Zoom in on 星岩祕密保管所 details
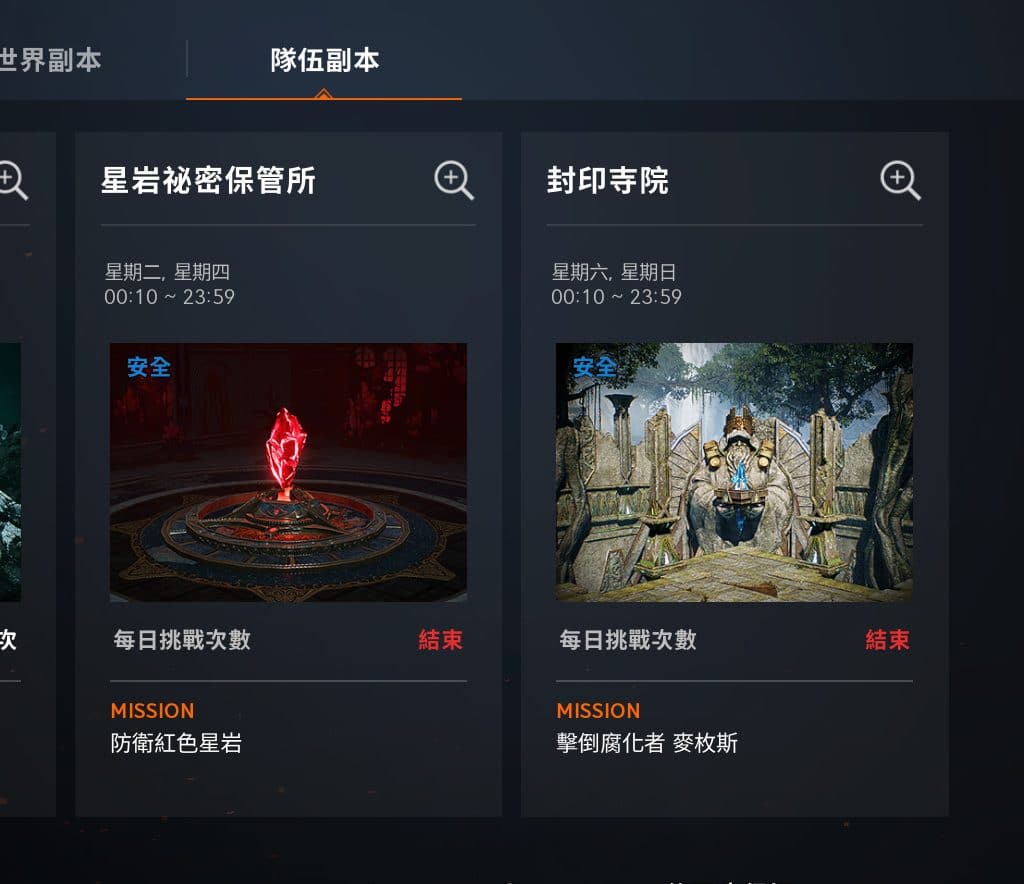Viewport: 1024px width, 884px height. point(453,181)
